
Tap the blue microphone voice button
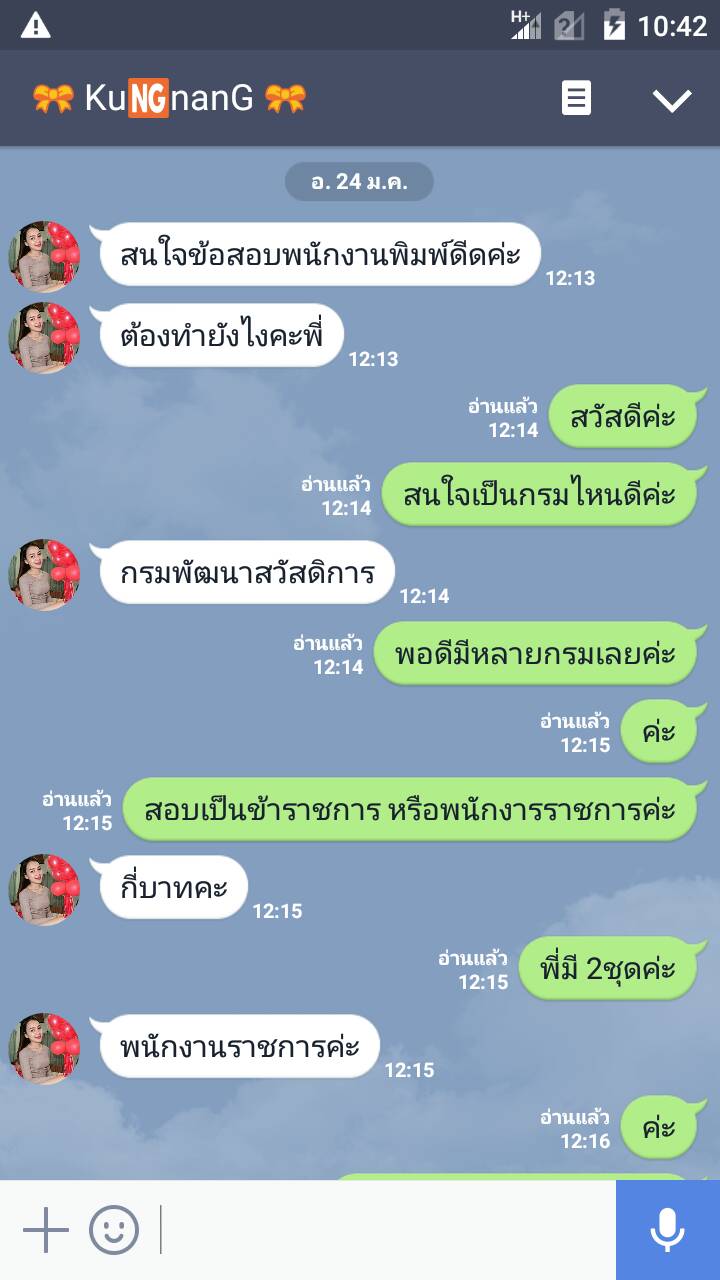pos(668,1230)
